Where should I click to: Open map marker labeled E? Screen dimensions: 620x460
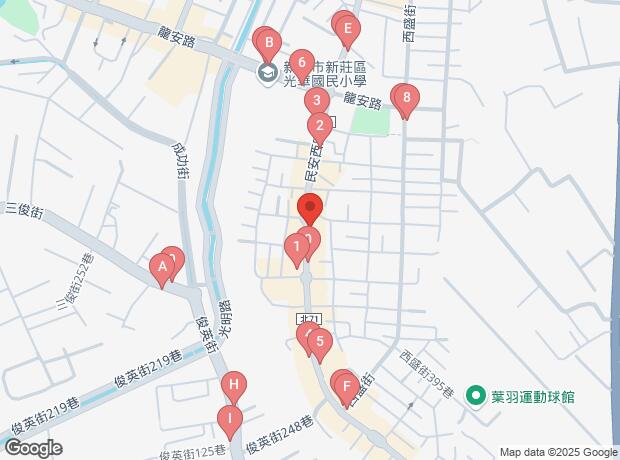tap(347, 29)
